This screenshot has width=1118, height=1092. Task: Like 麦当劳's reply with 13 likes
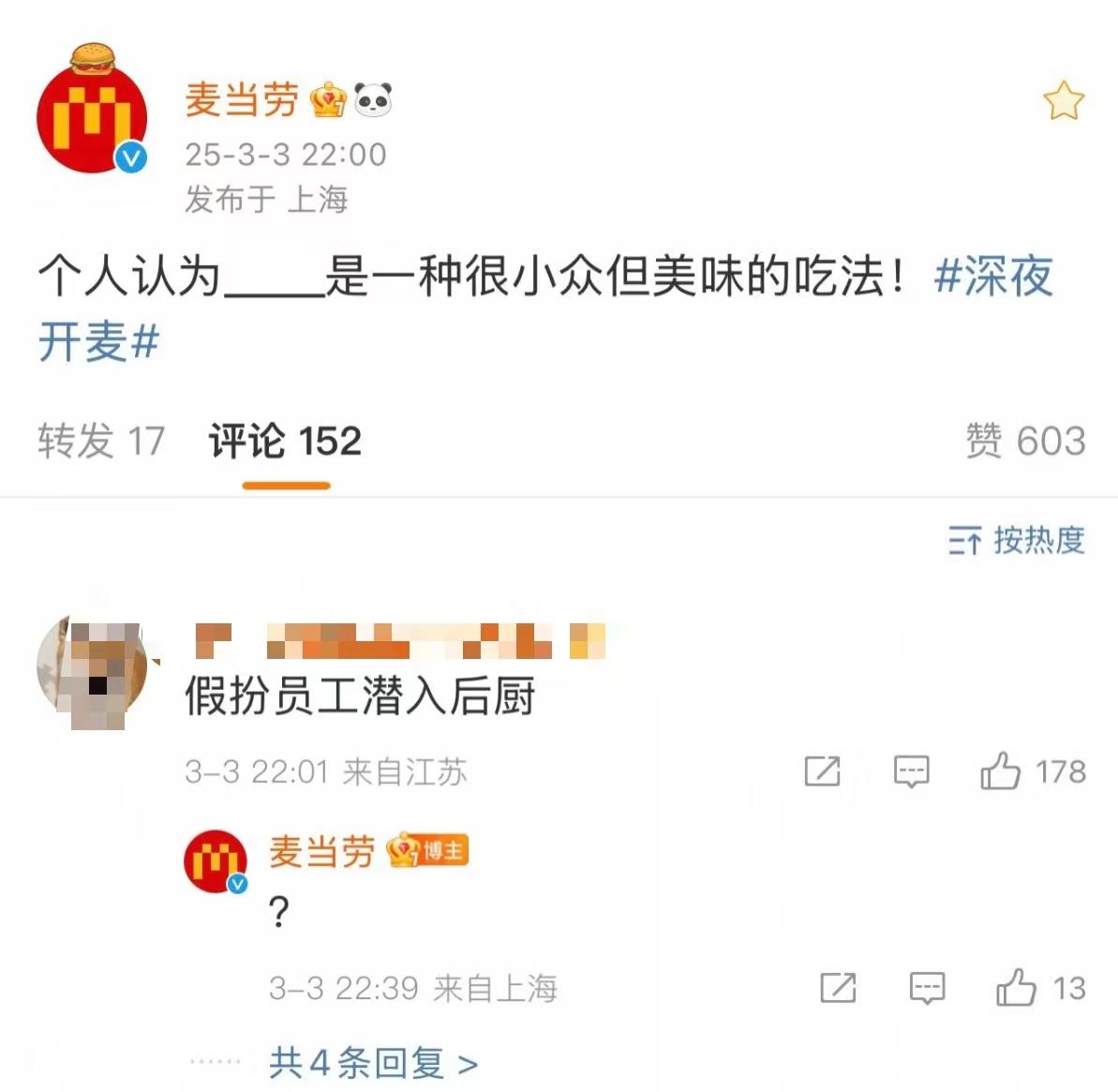pyautogui.click(x=1016, y=988)
